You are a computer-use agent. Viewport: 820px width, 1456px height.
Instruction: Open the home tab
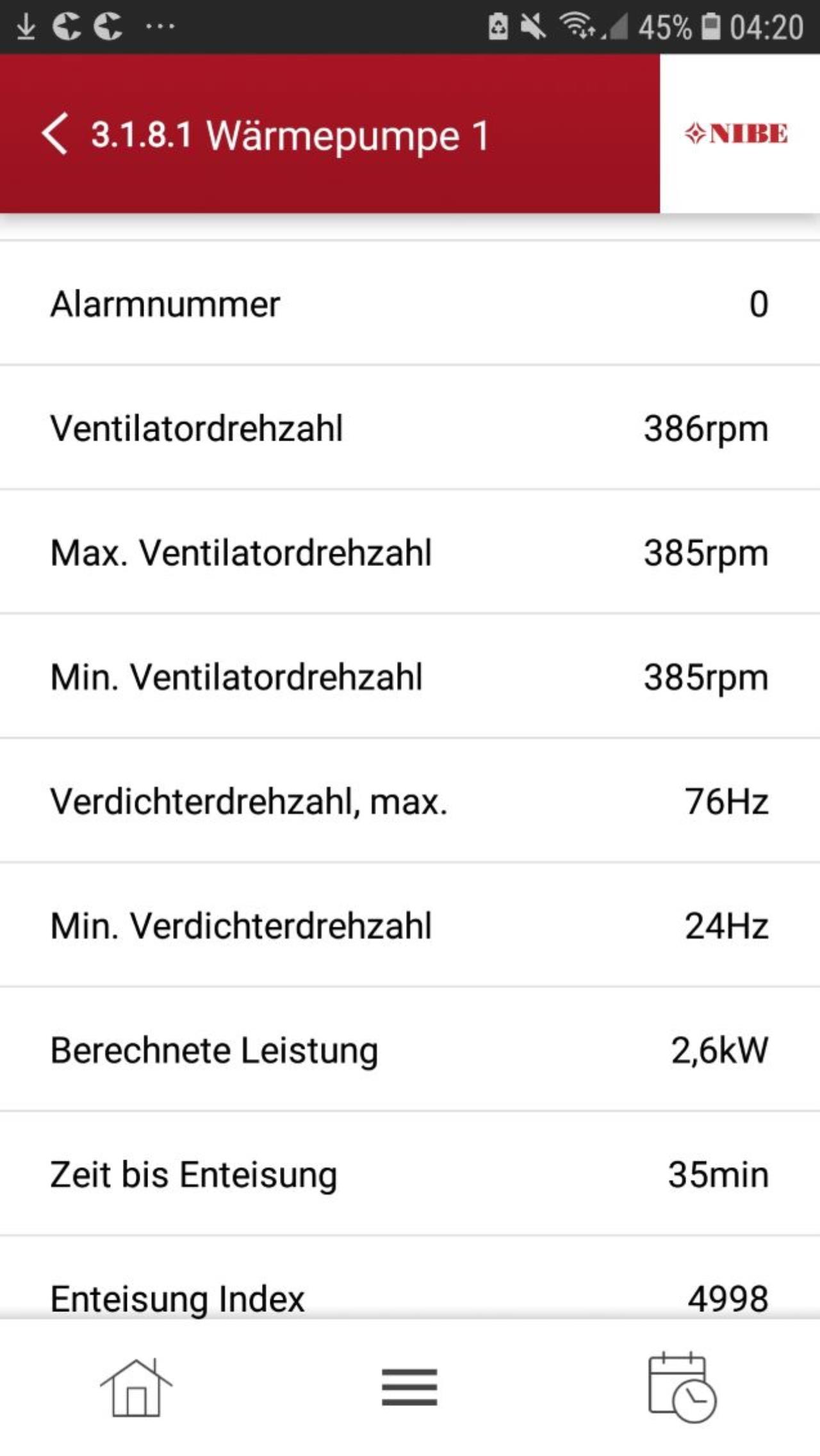[136, 1387]
